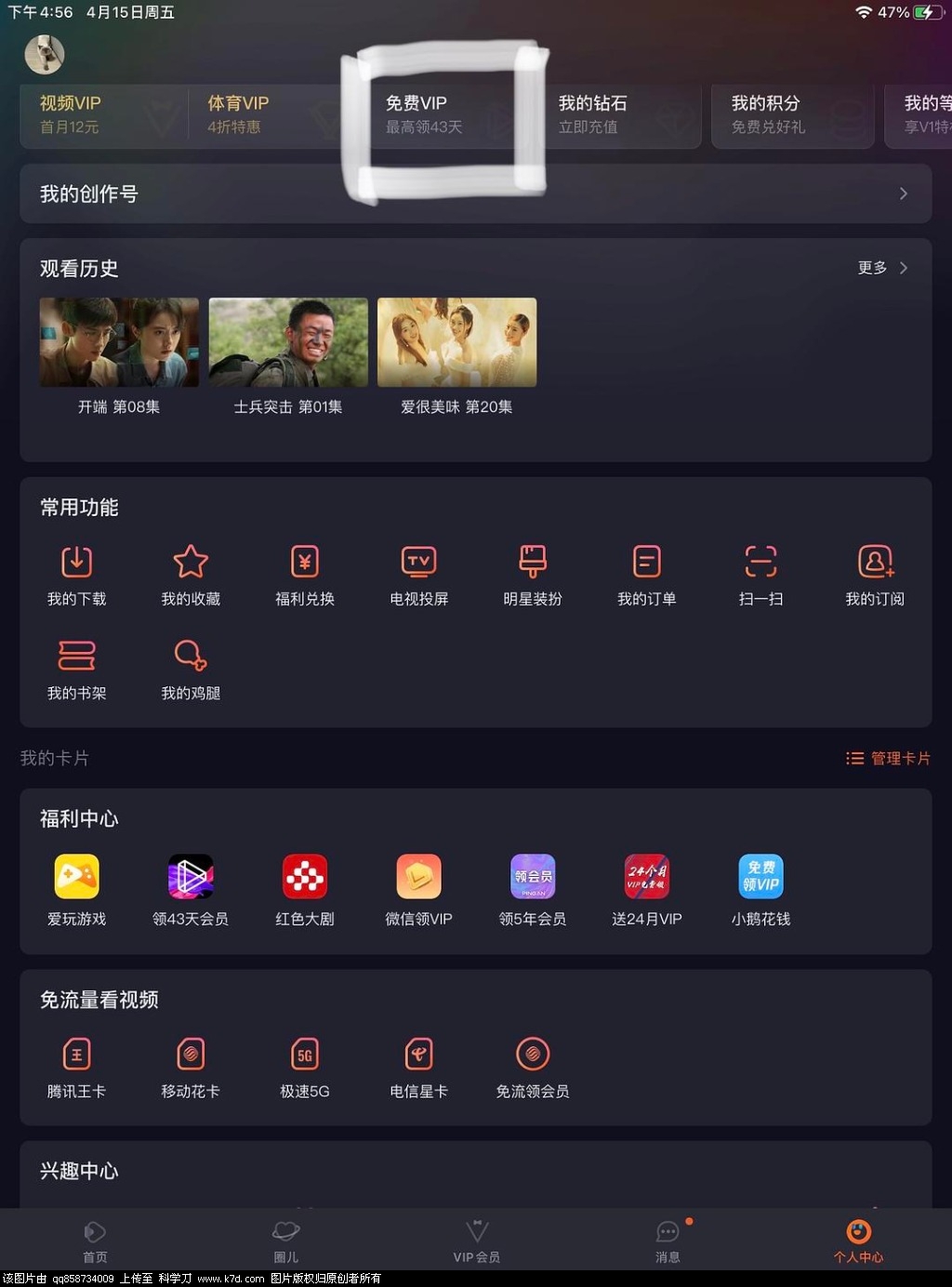This screenshot has height=1287, width=952.
Task: Open the 视频VIP card
Action: [x=102, y=114]
